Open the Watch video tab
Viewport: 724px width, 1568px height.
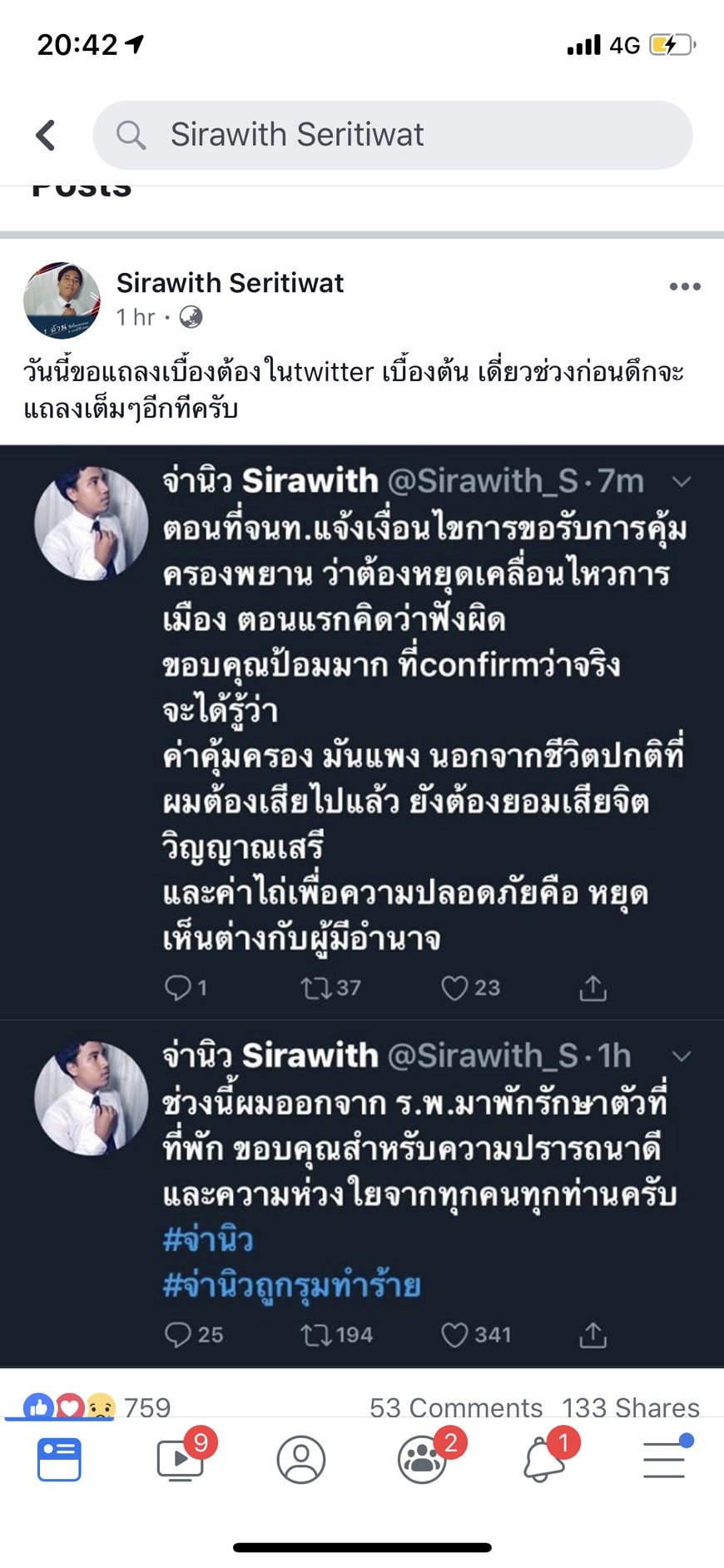[x=181, y=1459]
